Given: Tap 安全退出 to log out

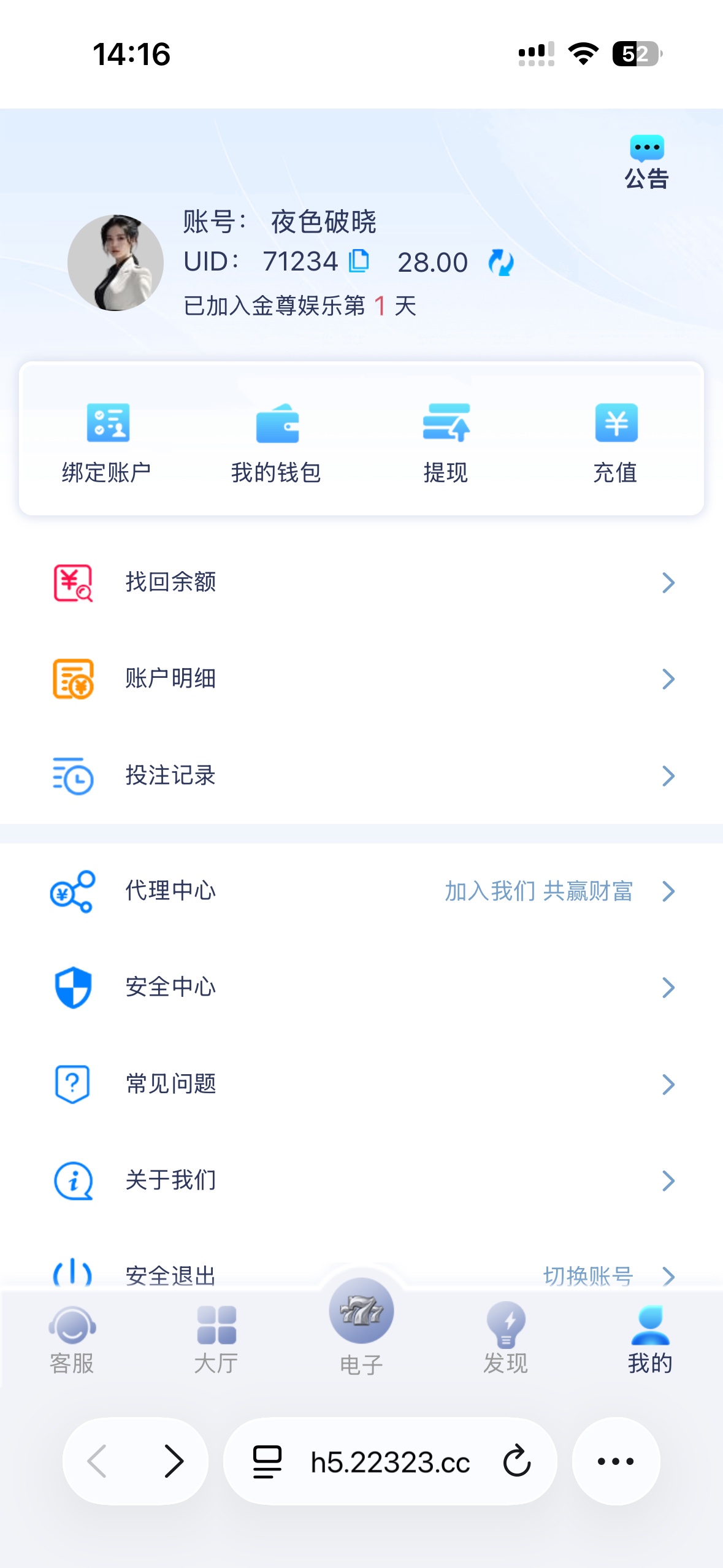Looking at the screenshot, I should coord(170,1275).
